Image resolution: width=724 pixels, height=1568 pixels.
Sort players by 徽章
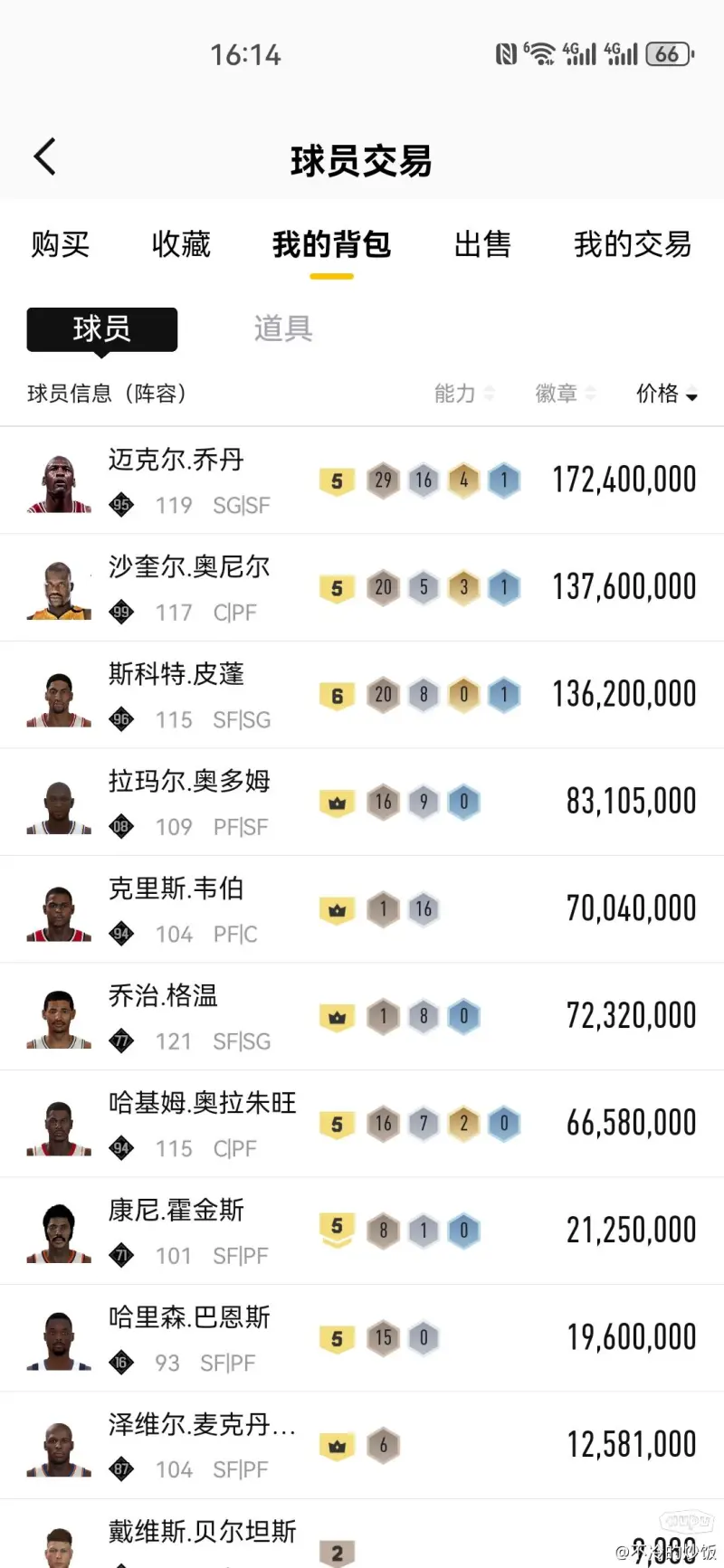565,394
